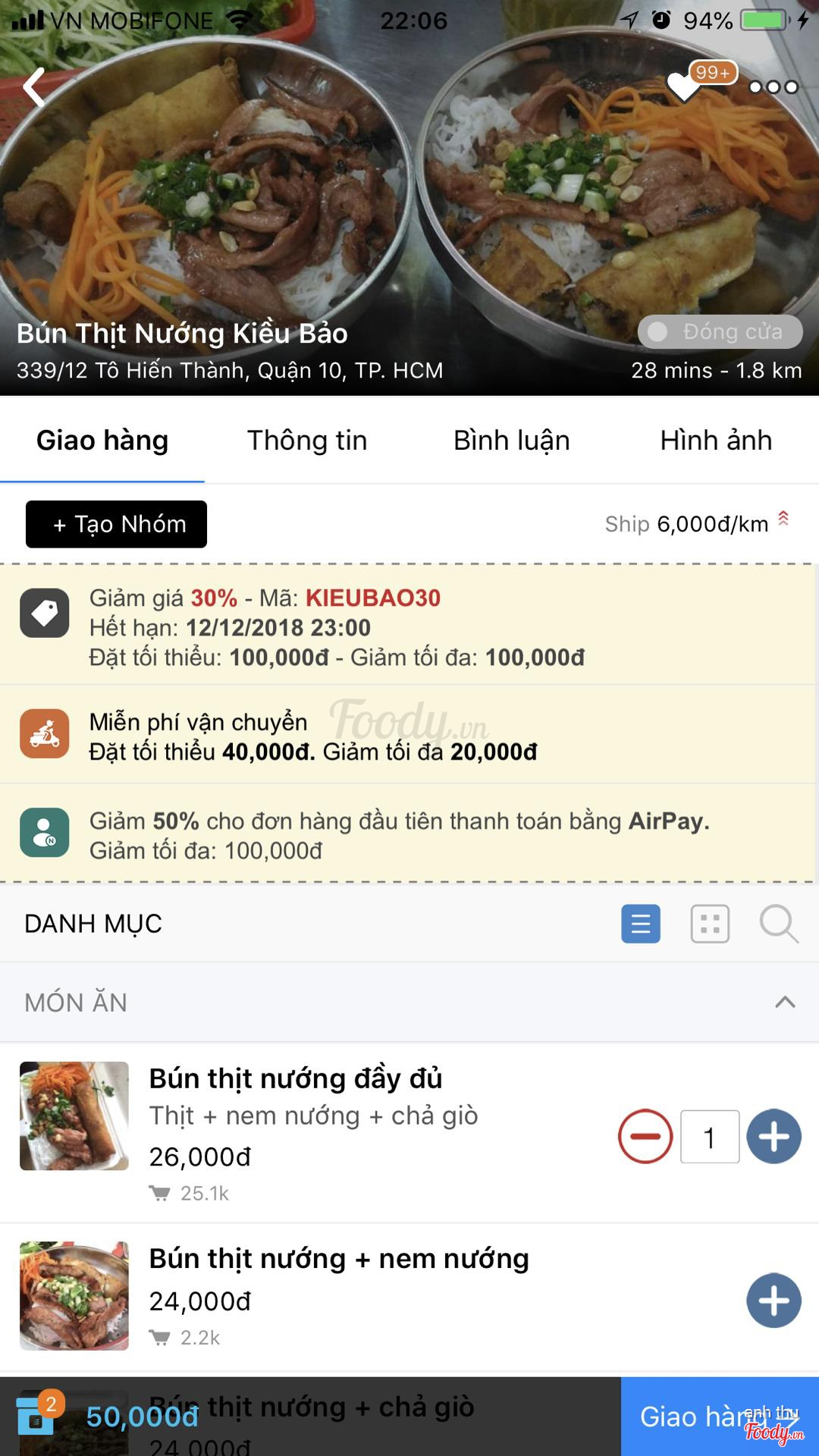Viewport: 819px width, 1456px height.
Task: Increase quantity of Bún thịt nướng đầy đủ
Action: pos(773,1137)
